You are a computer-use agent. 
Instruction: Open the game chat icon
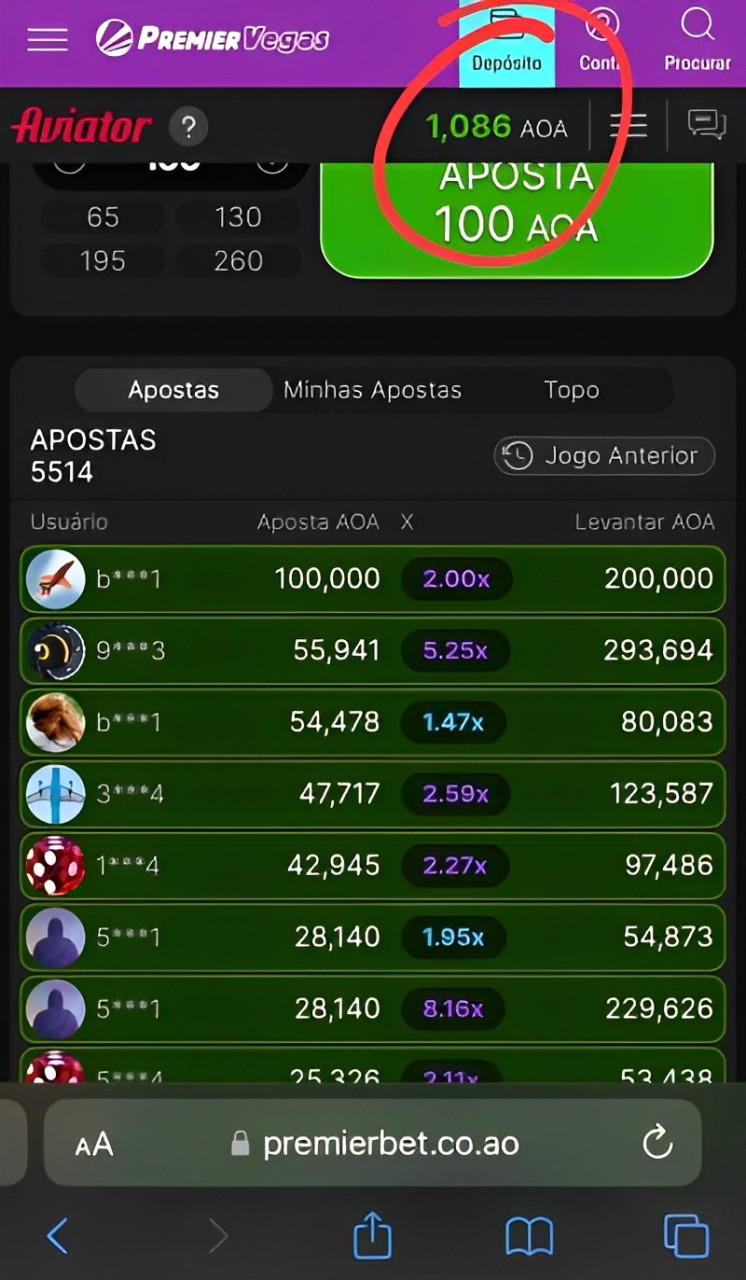(x=706, y=126)
